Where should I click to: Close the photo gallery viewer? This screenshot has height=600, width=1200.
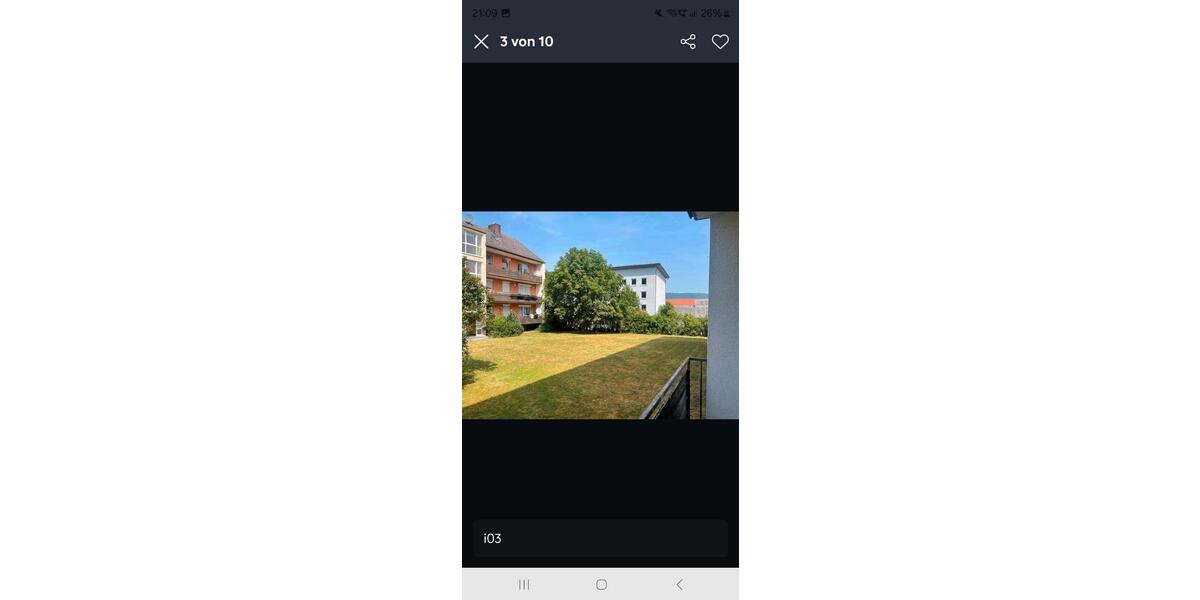[x=481, y=41]
